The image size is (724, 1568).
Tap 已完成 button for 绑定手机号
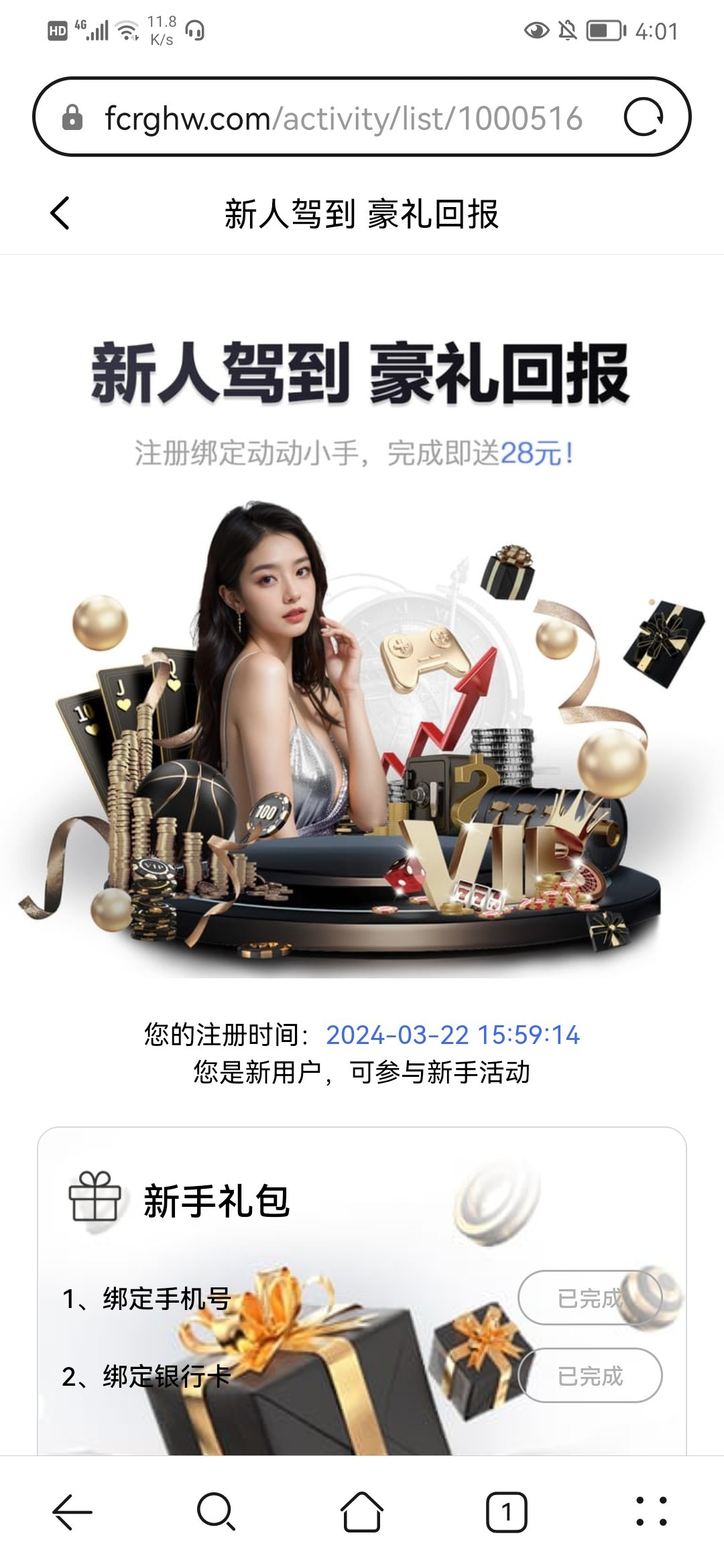(589, 1298)
